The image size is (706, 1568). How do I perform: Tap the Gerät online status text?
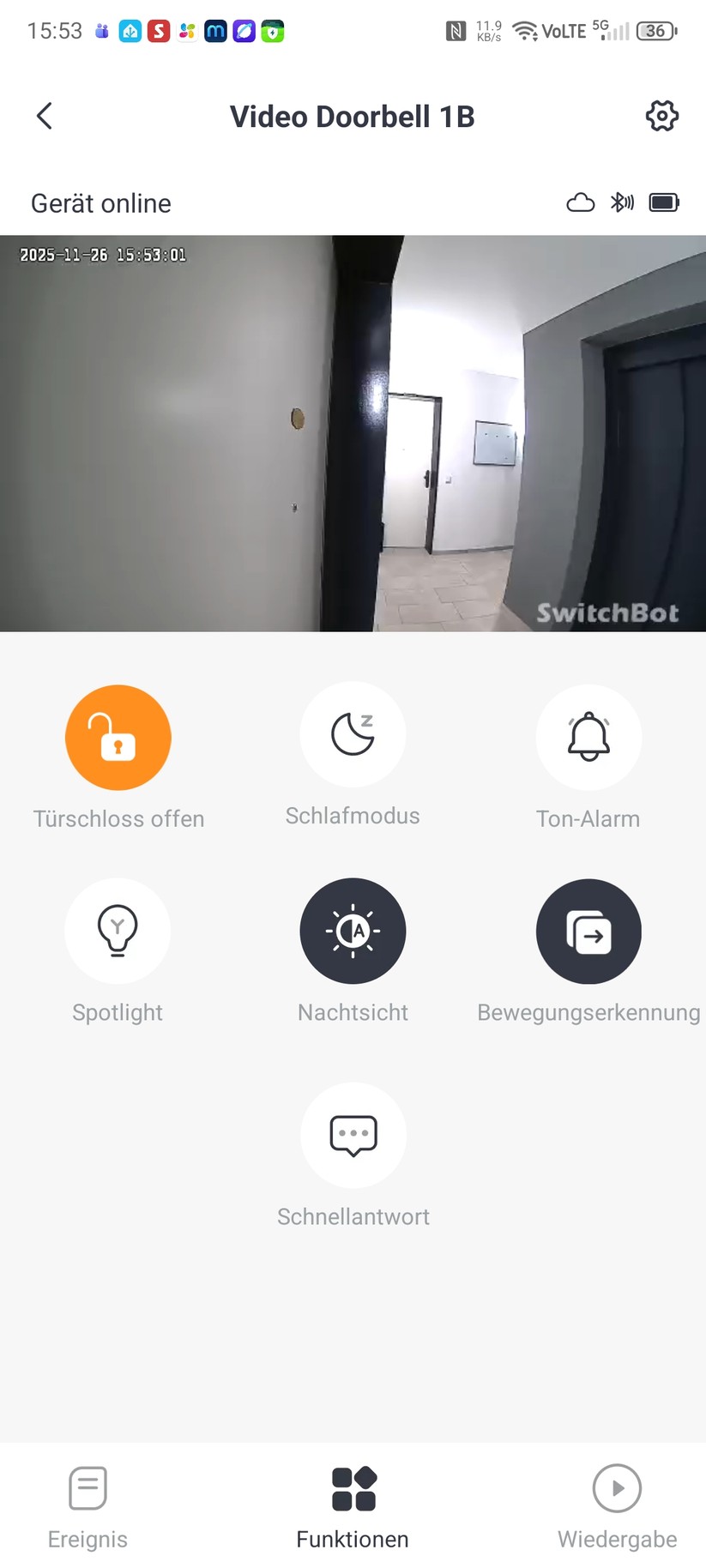(100, 203)
